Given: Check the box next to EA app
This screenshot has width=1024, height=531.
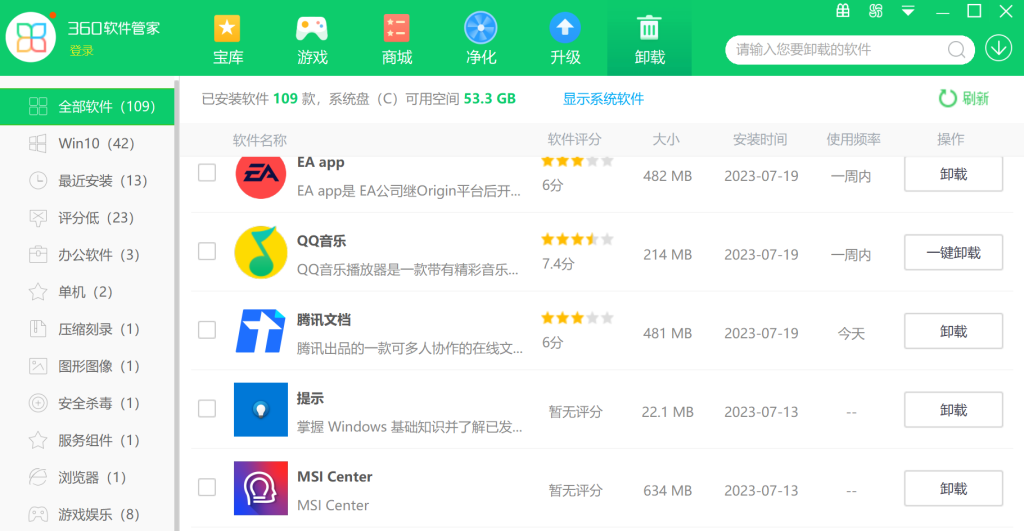Looking at the screenshot, I should [207, 173].
